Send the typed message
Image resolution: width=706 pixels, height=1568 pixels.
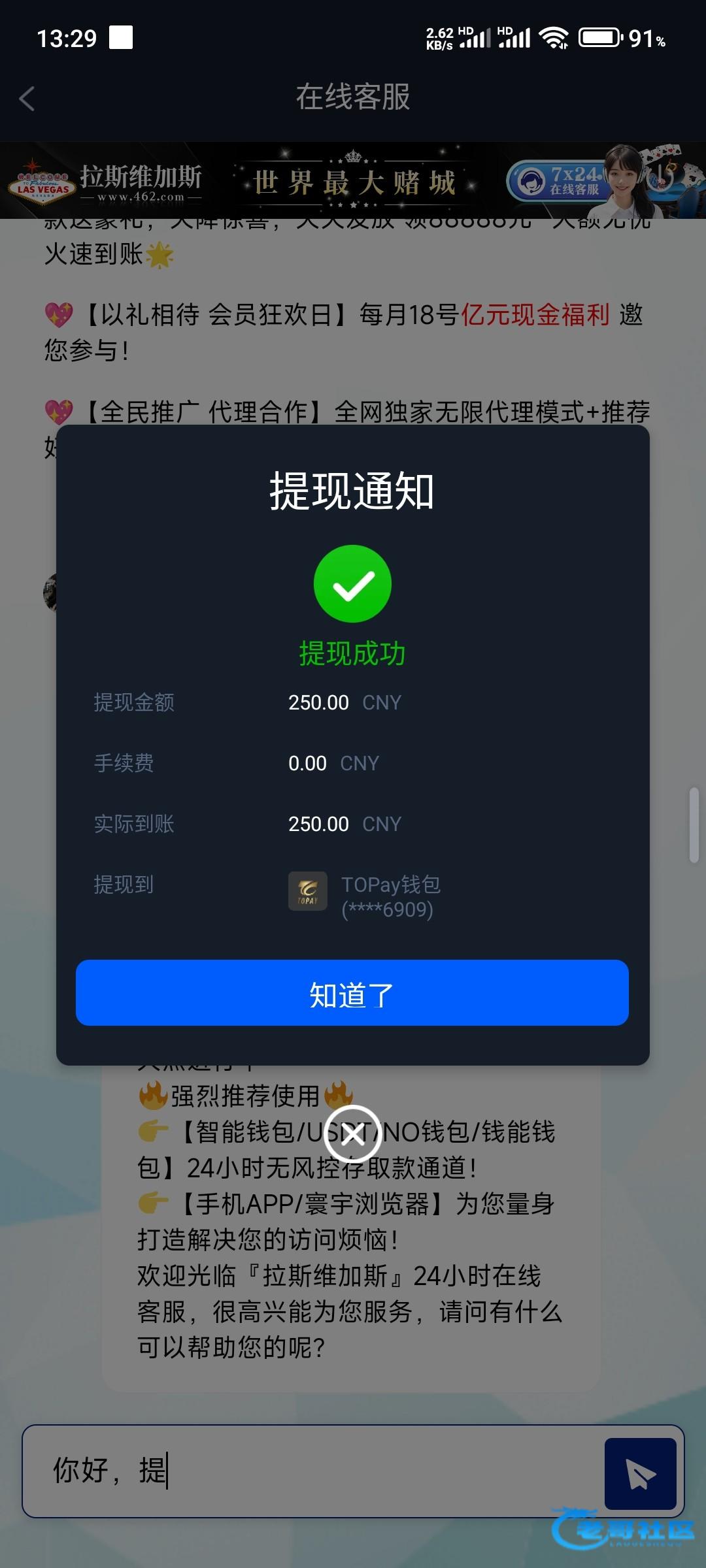click(640, 1473)
